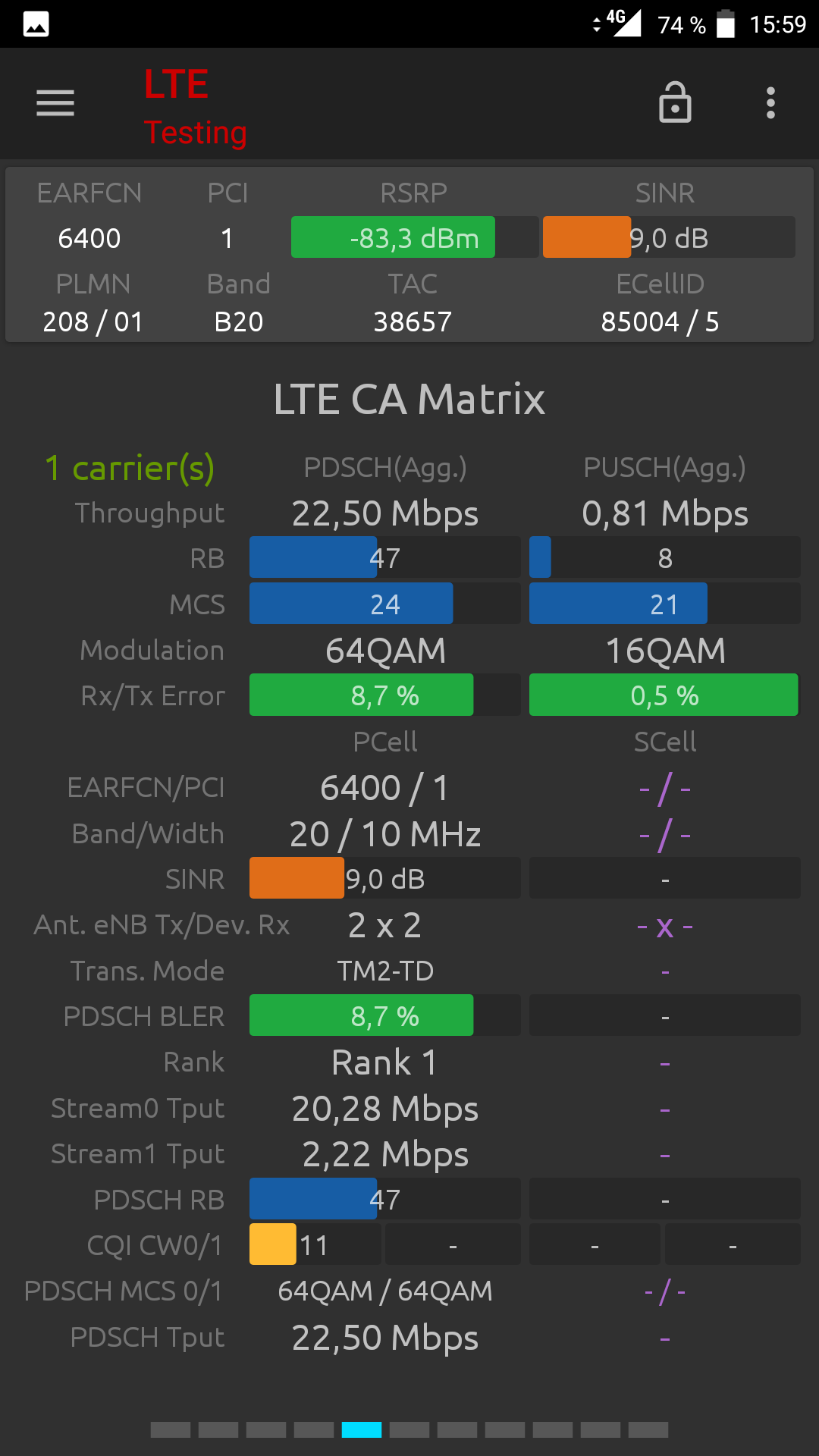The image size is (819, 1456).
Task: Tap the unlocked padlock icon
Action: (675, 102)
